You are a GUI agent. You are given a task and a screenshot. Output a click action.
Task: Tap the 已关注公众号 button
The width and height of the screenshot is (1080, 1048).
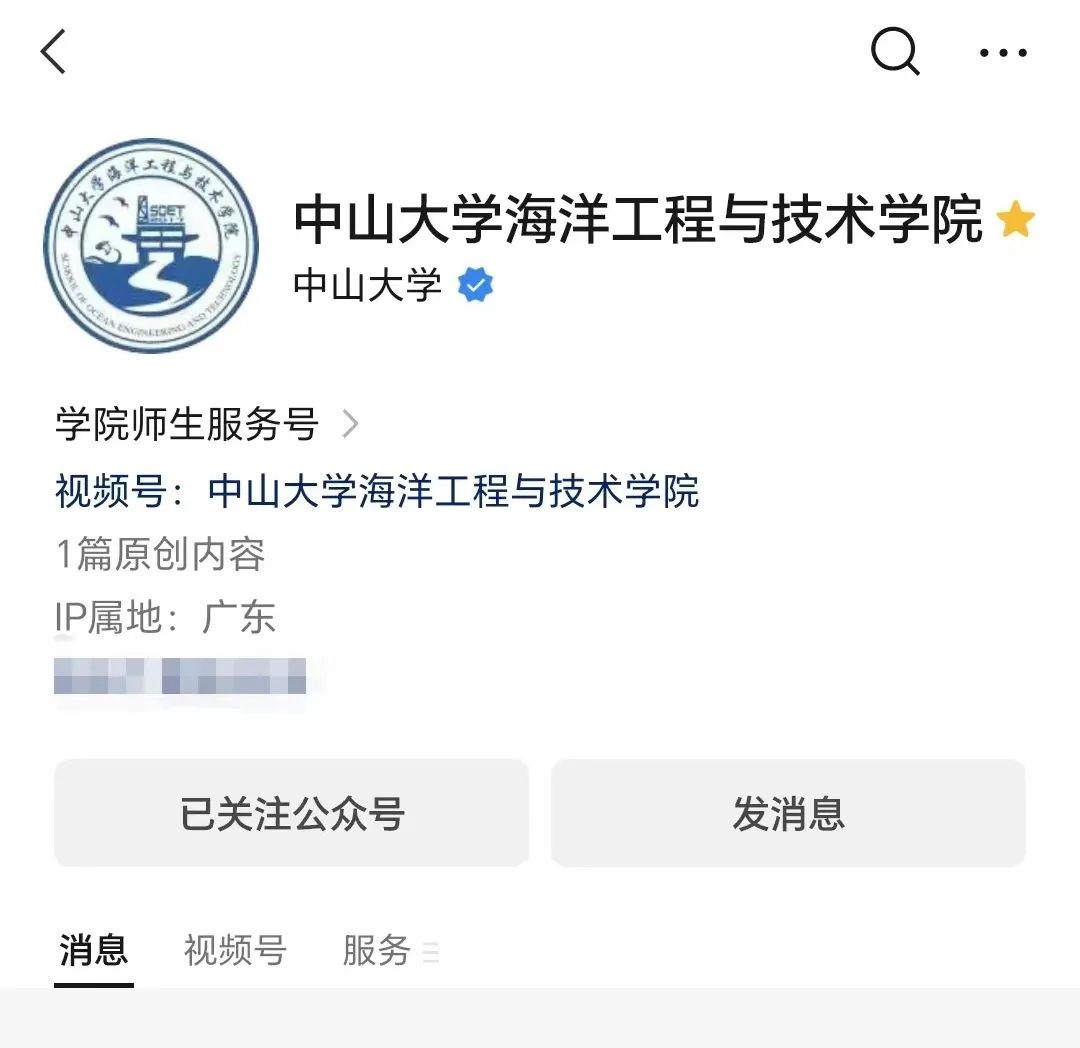point(291,814)
